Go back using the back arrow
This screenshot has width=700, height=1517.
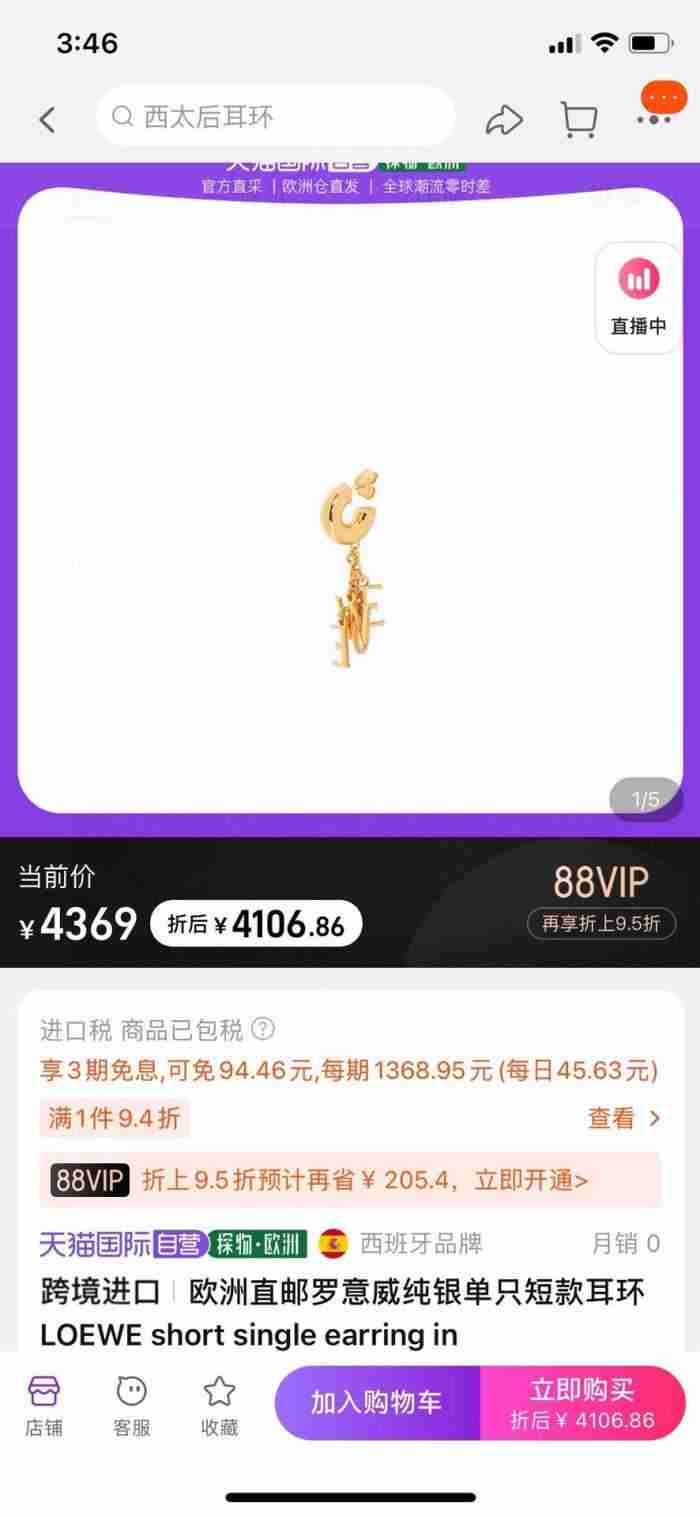pos(47,120)
